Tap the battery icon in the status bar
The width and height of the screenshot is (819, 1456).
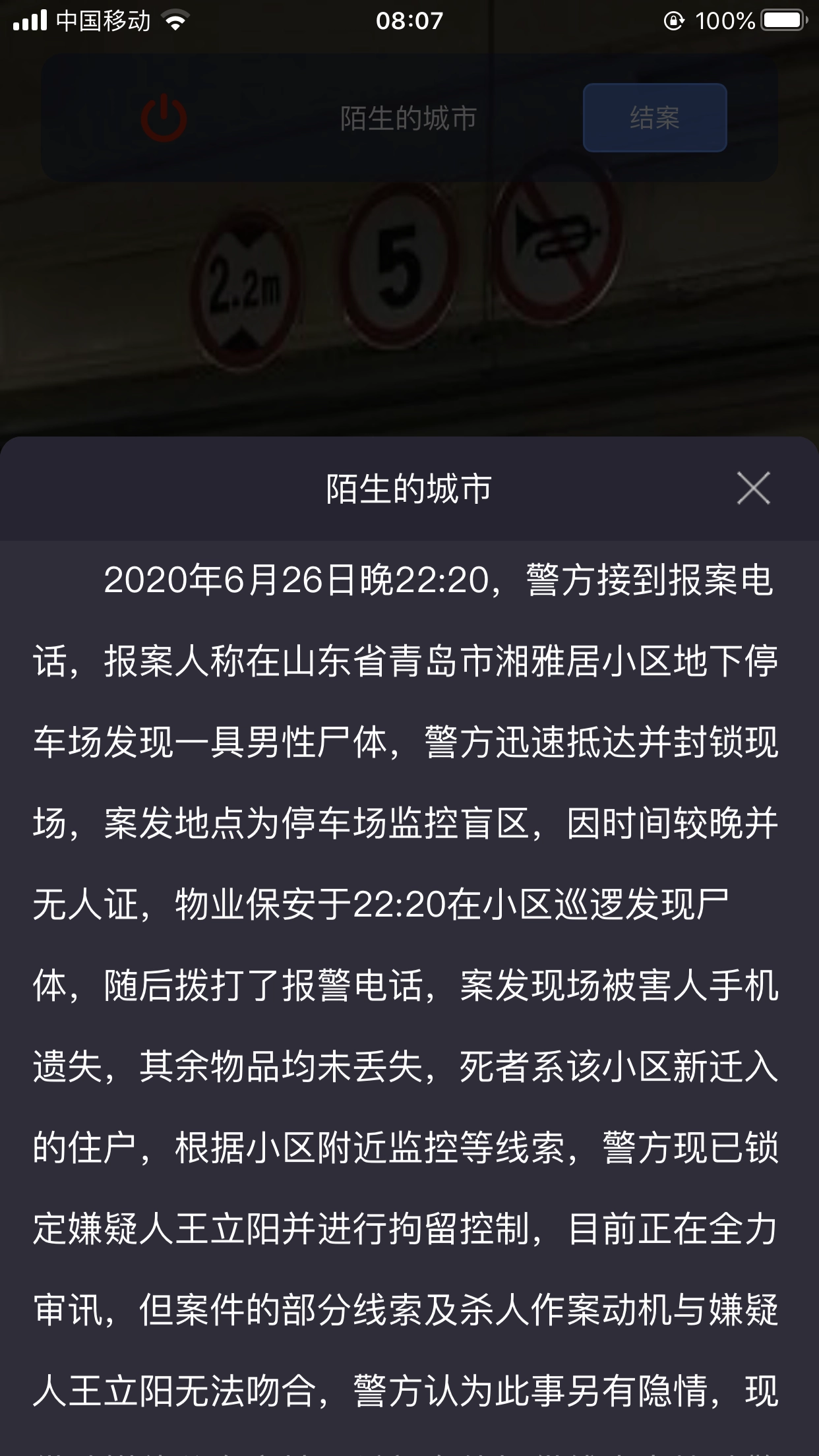(x=781, y=19)
